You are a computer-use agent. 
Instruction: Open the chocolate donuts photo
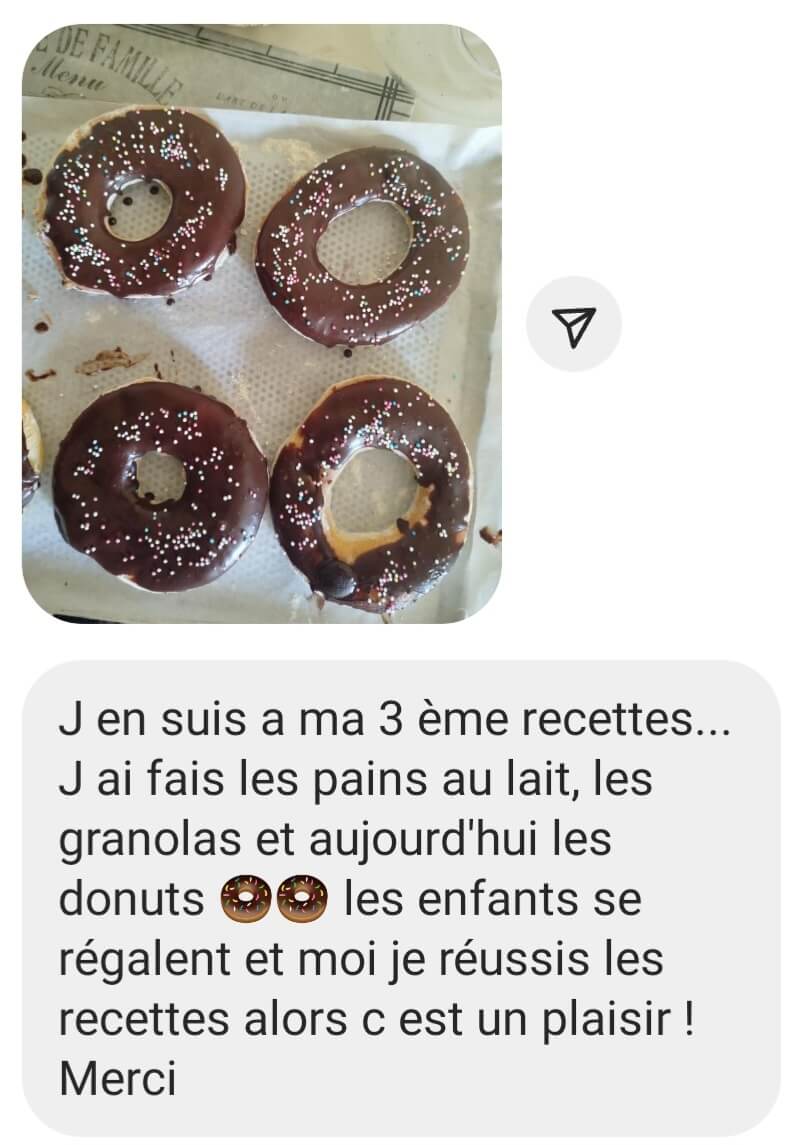tap(261, 324)
